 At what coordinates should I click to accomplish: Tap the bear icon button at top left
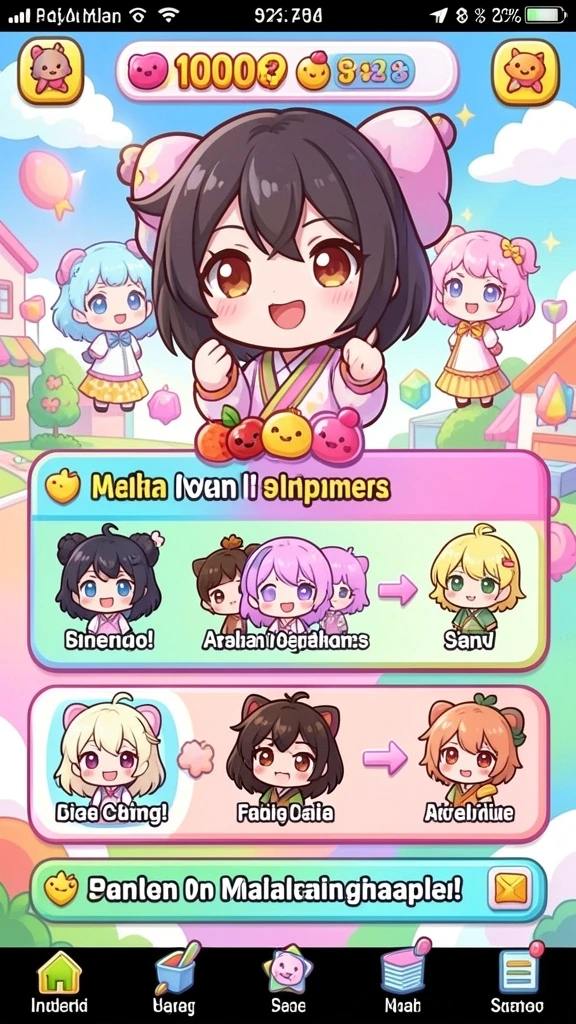coord(50,71)
